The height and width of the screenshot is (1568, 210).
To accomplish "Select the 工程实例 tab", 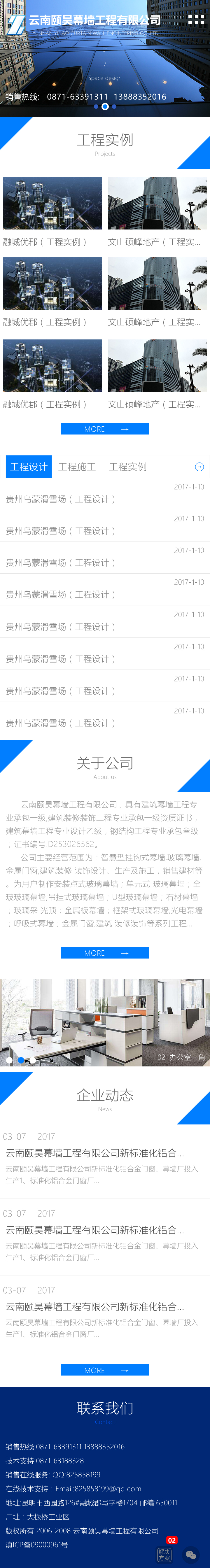I will [x=127, y=467].
